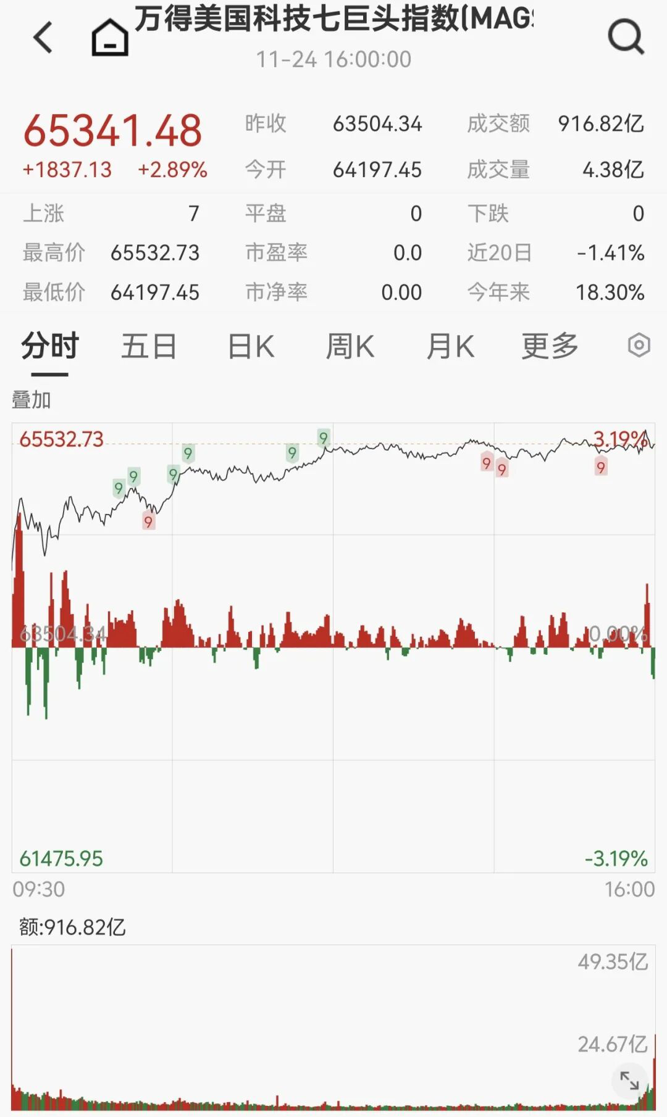Screen dimensions: 667x1117
Task: Open the 更多 chart options
Action: pyautogui.click(x=550, y=347)
